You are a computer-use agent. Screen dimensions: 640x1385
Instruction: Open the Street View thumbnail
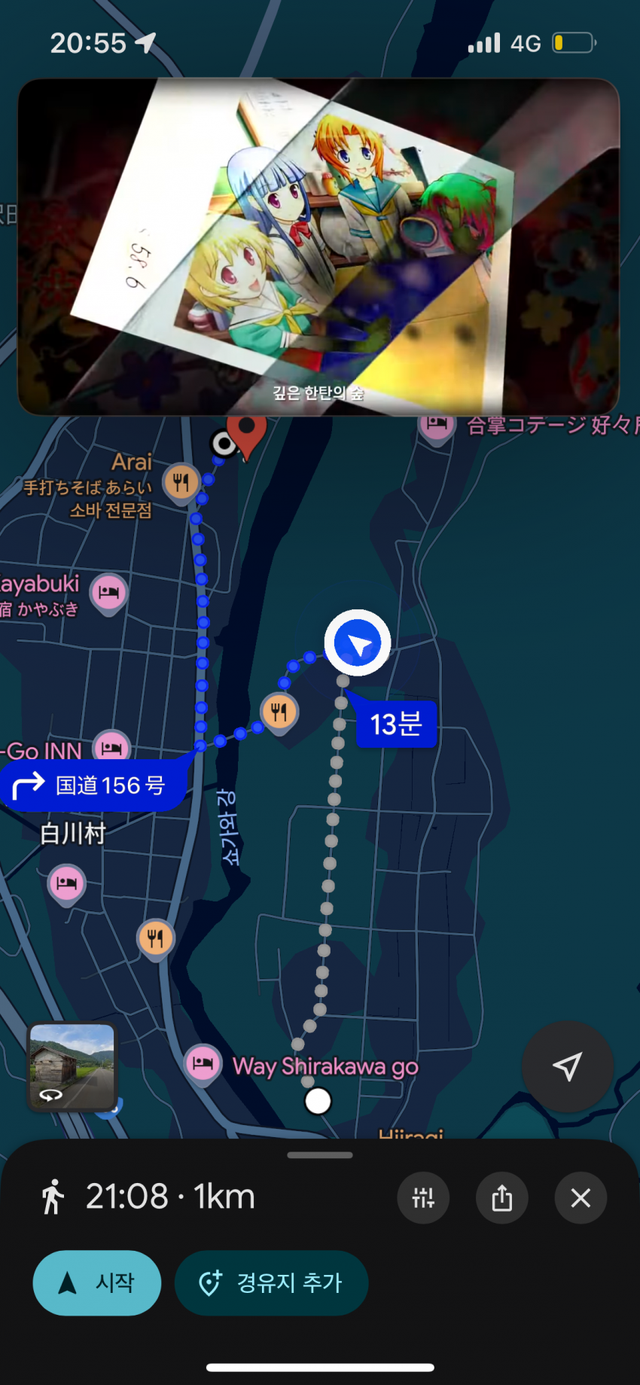pyautogui.click(x=72, y=1067)
